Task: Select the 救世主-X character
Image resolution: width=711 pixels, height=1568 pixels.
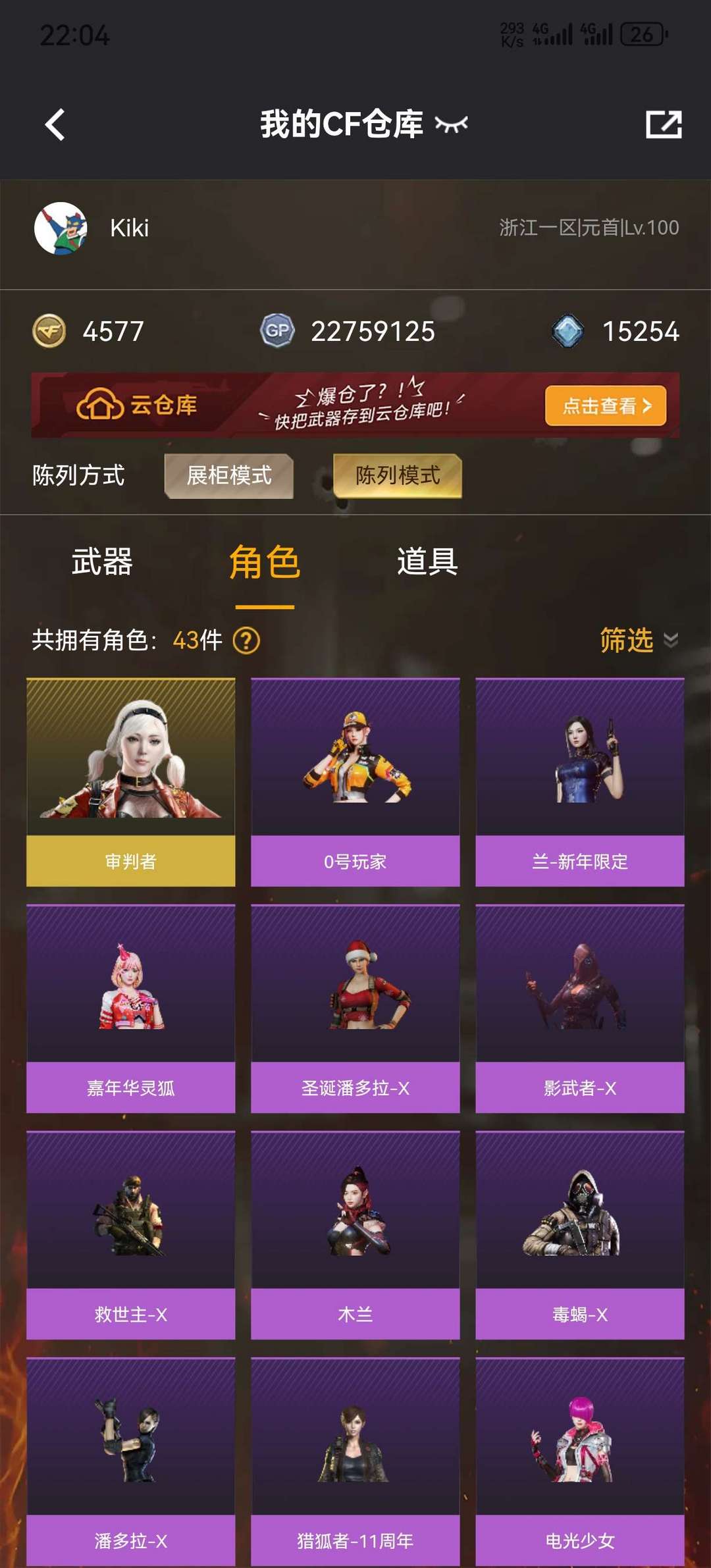Action: 130,1235
